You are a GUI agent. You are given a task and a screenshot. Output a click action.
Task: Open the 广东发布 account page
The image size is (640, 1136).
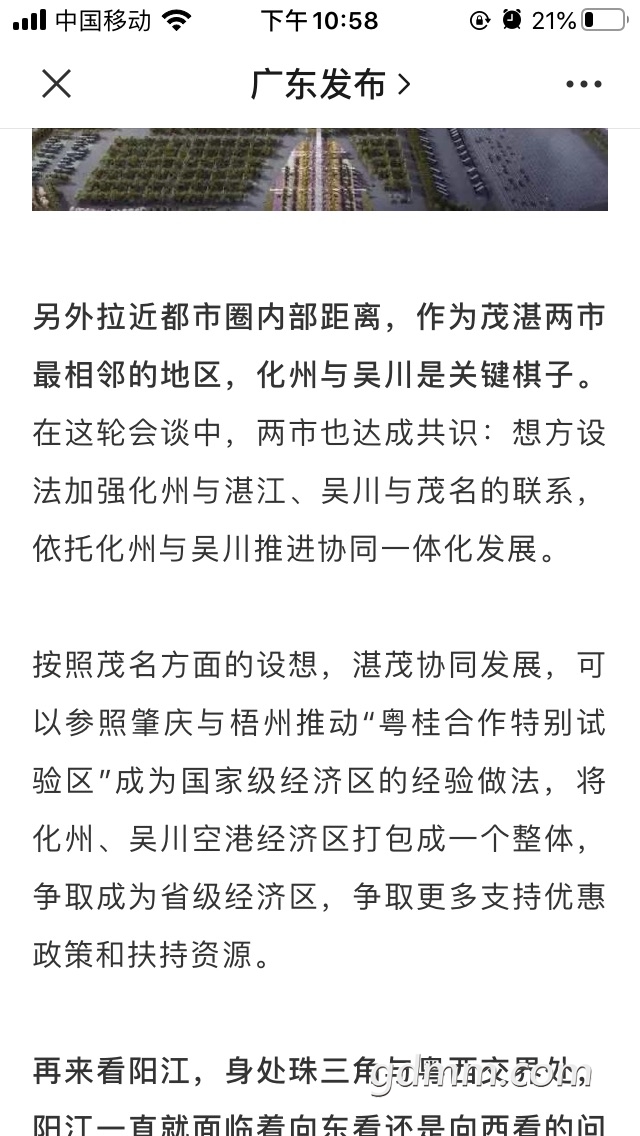tap(330, 85)
